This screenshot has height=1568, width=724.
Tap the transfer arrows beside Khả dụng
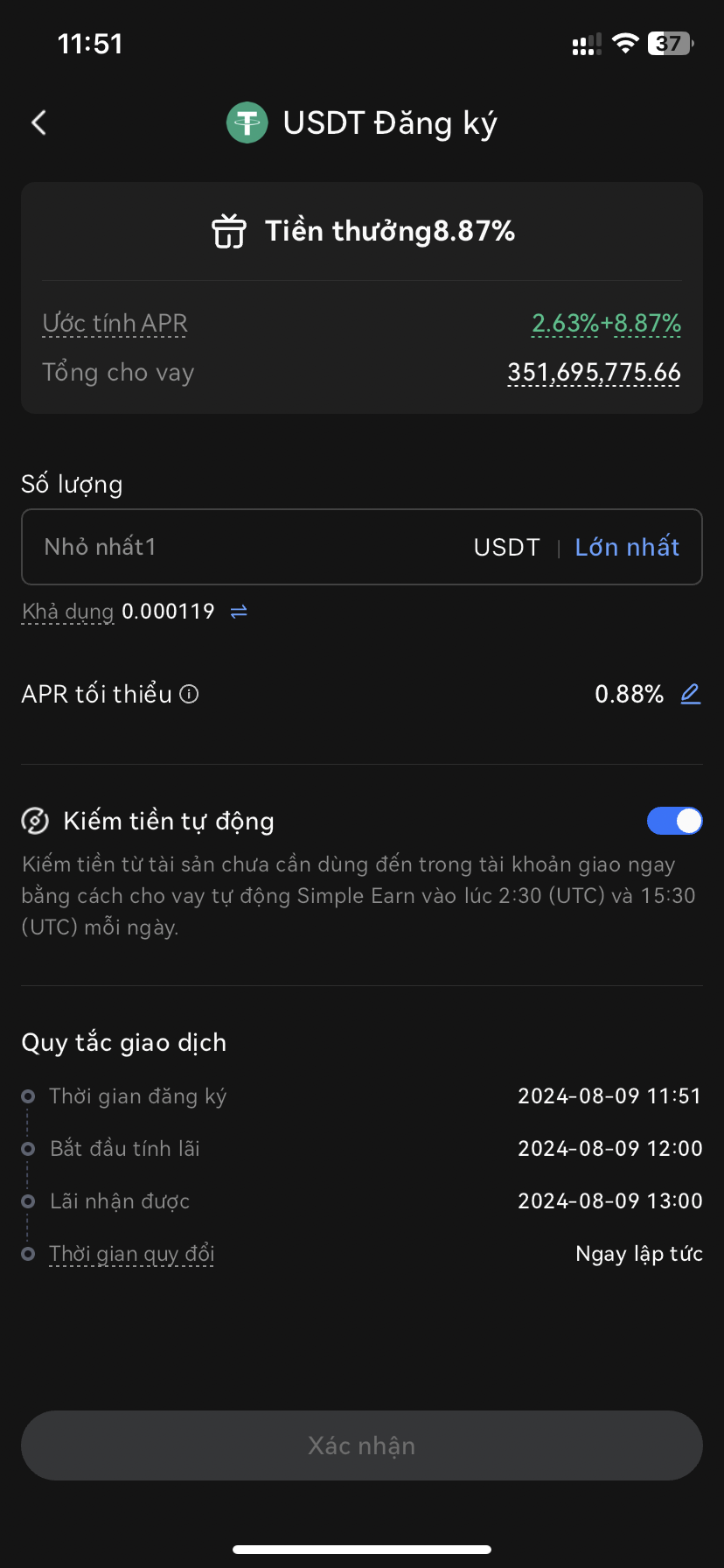tap(239, 612)
